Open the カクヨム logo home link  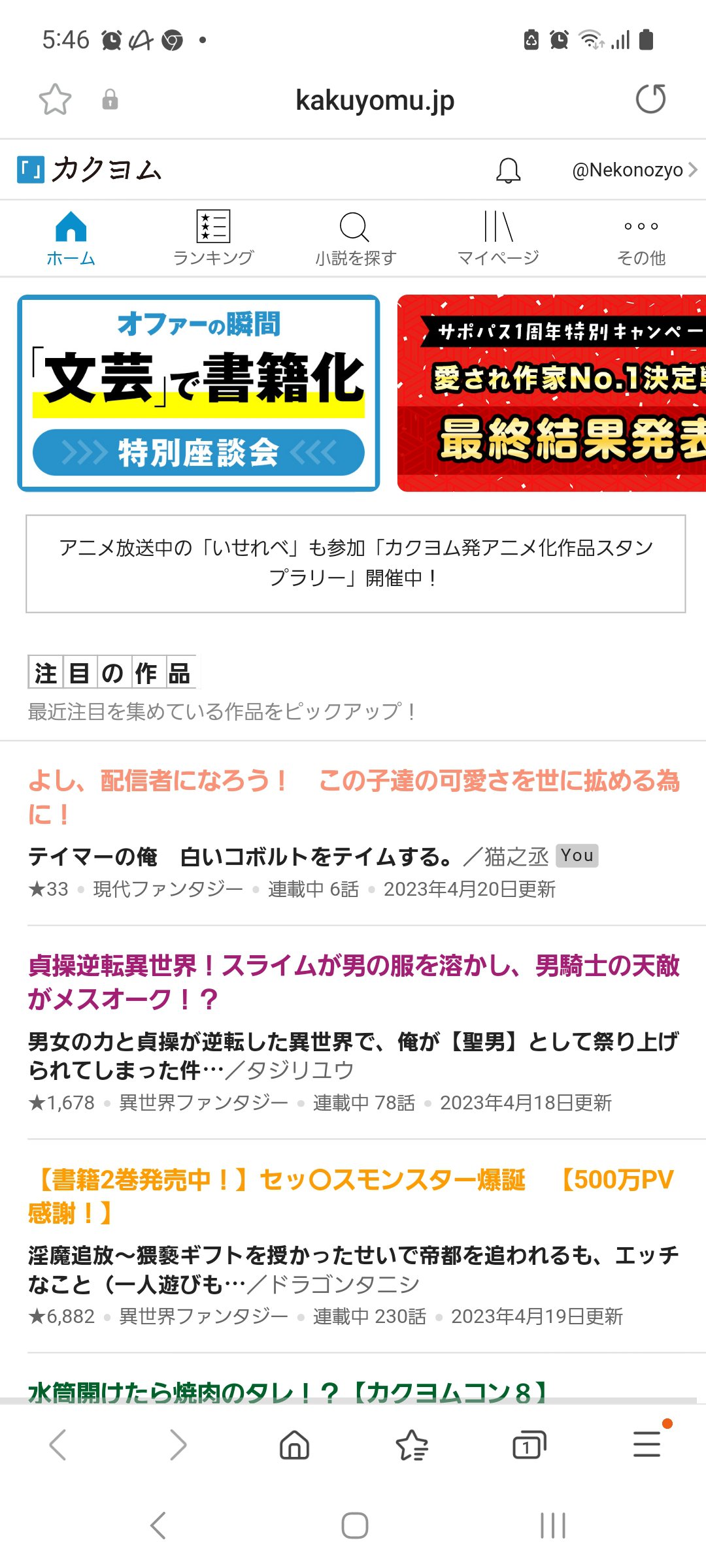pos(90,170)
